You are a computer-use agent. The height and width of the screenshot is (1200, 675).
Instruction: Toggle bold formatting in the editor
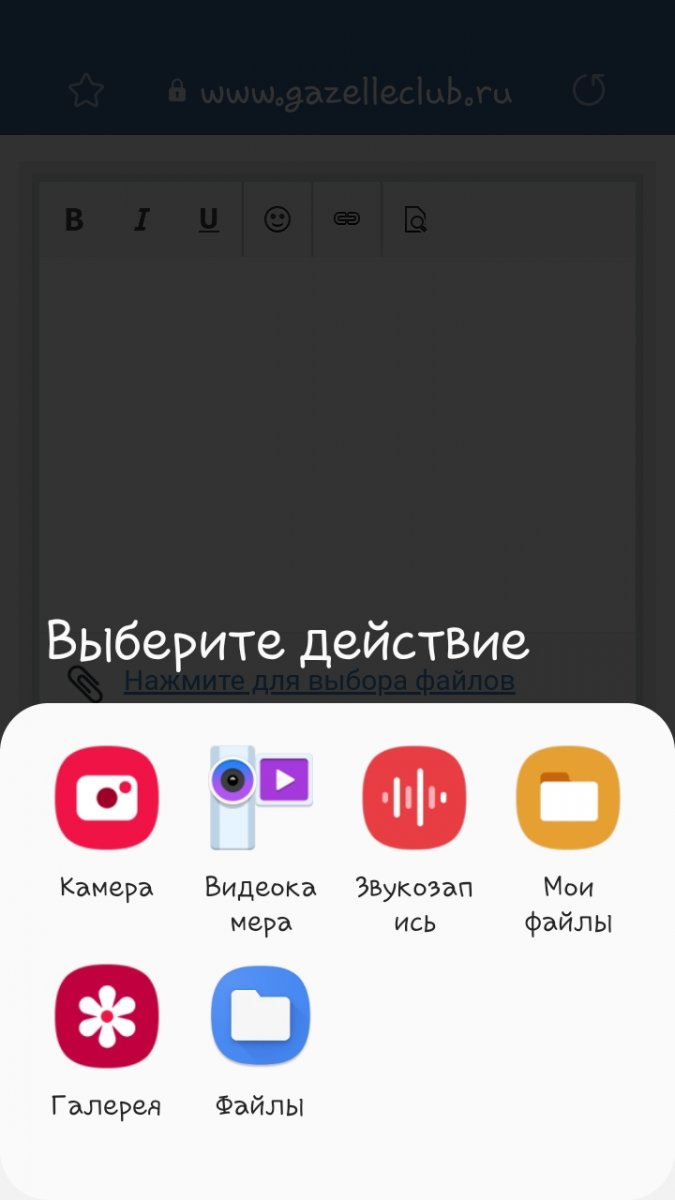(x=73, y=220)
